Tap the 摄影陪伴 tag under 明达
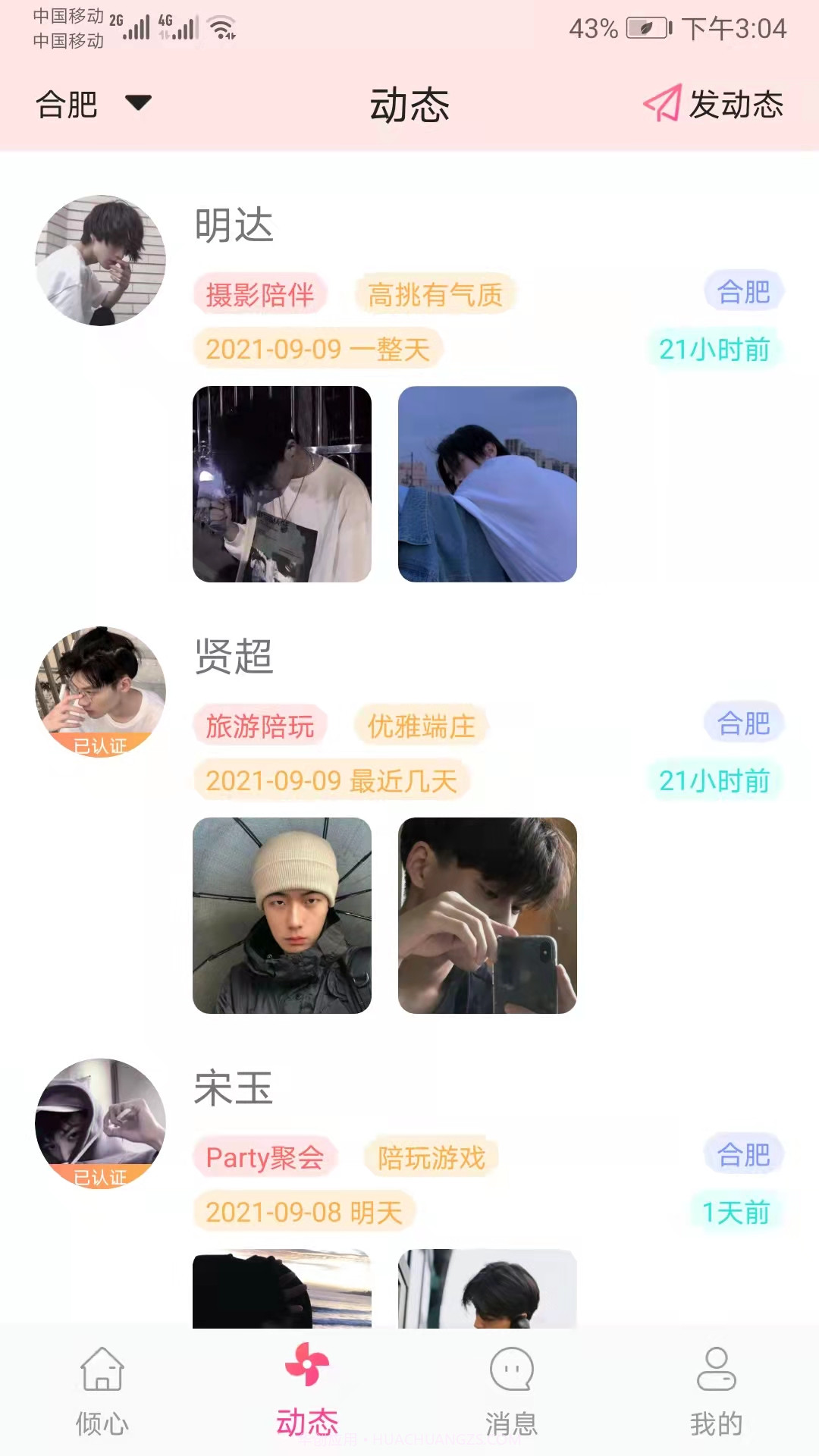Image resolution: width=819 pixels, height=1456 pixels. click(x=262, y=296)
